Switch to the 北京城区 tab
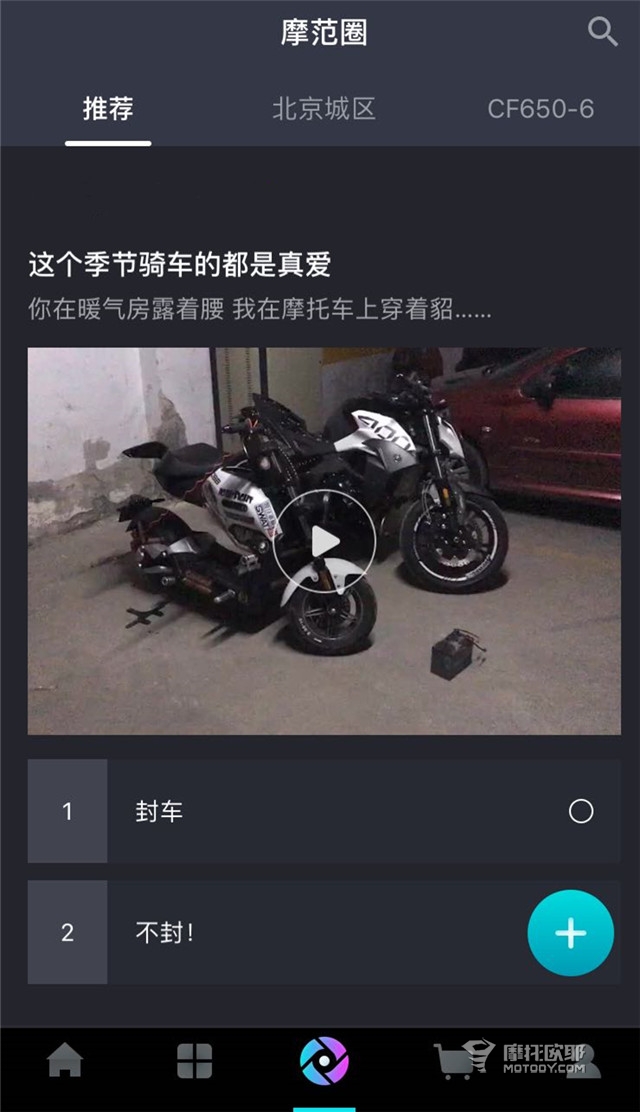 [324, 109]
